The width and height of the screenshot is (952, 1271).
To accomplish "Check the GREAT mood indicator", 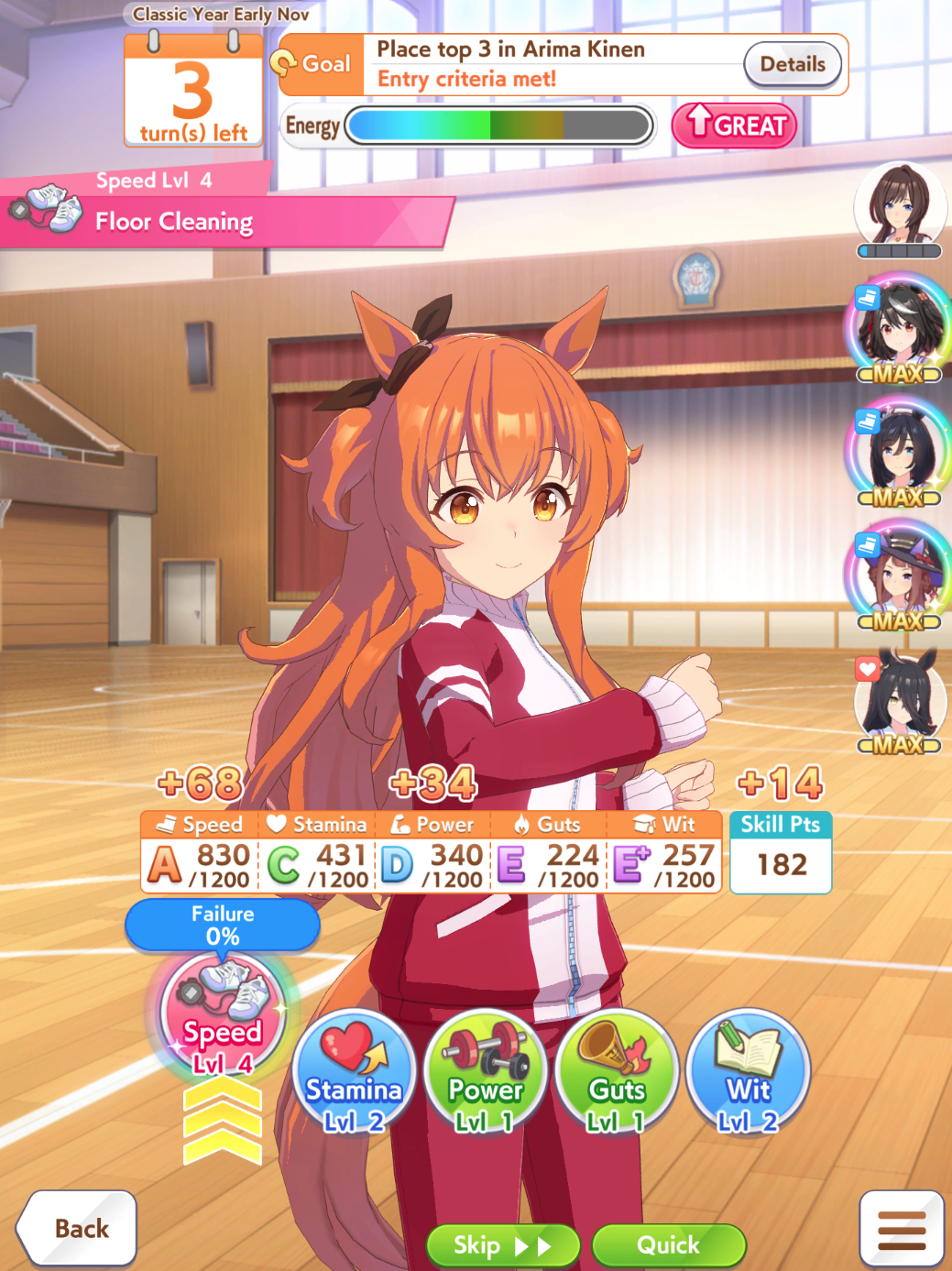I will tap(734, 126).
